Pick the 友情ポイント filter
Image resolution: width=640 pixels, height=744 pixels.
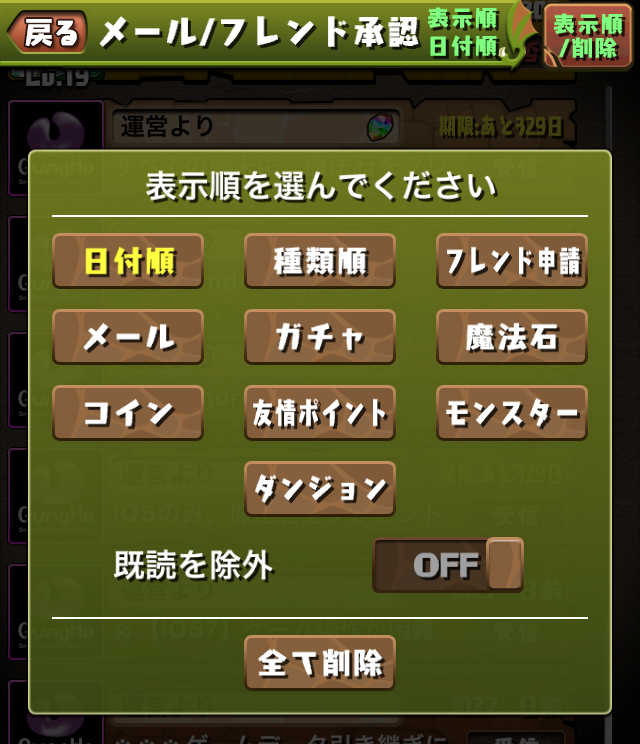[320, 413]
